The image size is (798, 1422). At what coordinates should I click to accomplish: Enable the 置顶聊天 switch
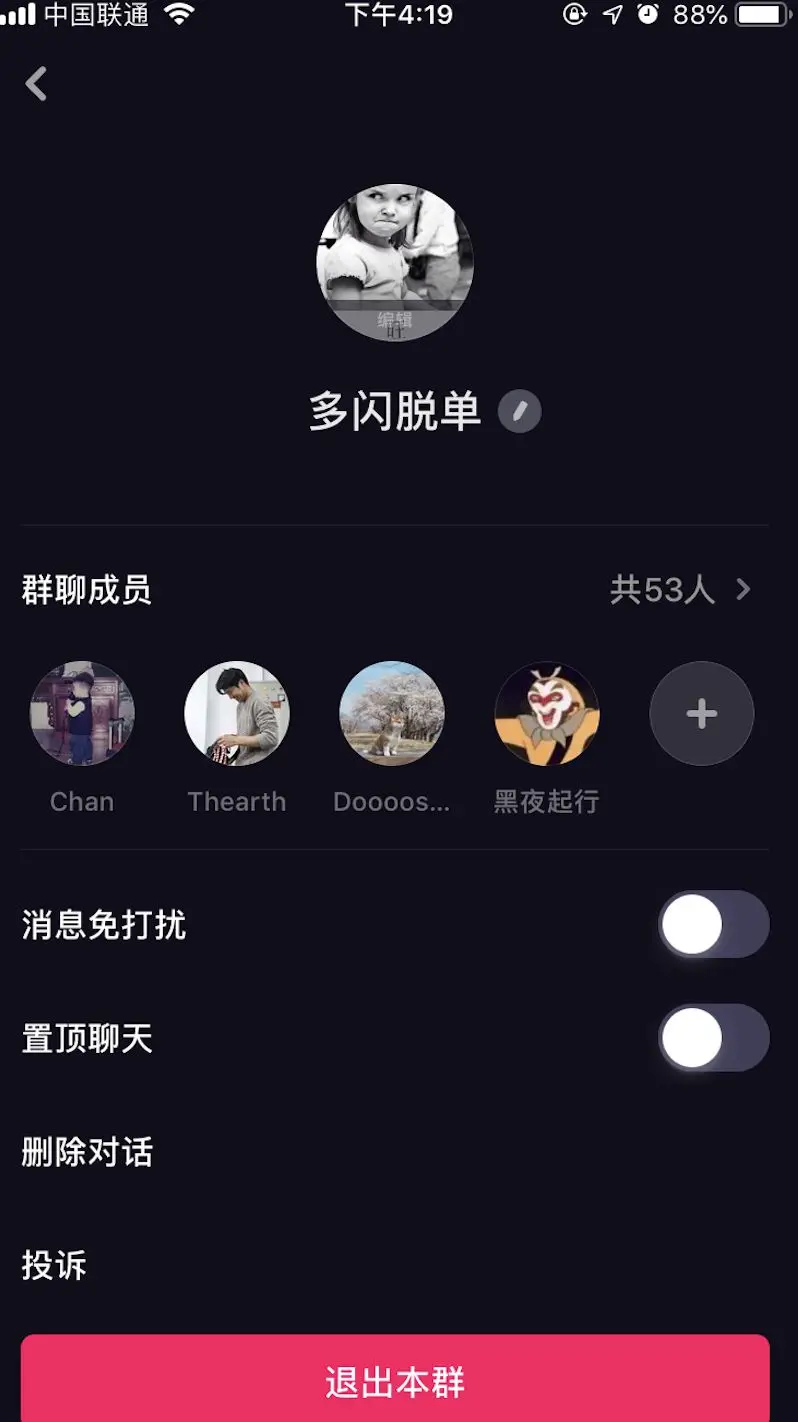click(x=713, y=1038)
